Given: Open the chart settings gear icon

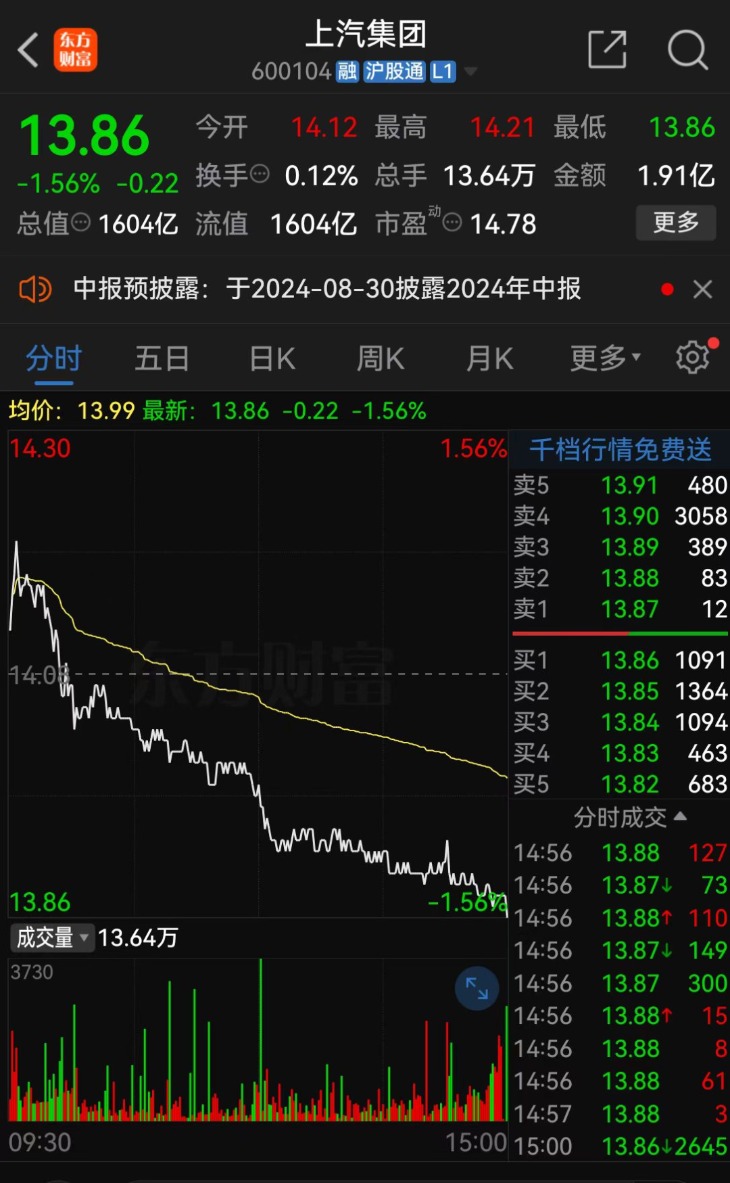Looking at the screenshot, I should [692, 355].
